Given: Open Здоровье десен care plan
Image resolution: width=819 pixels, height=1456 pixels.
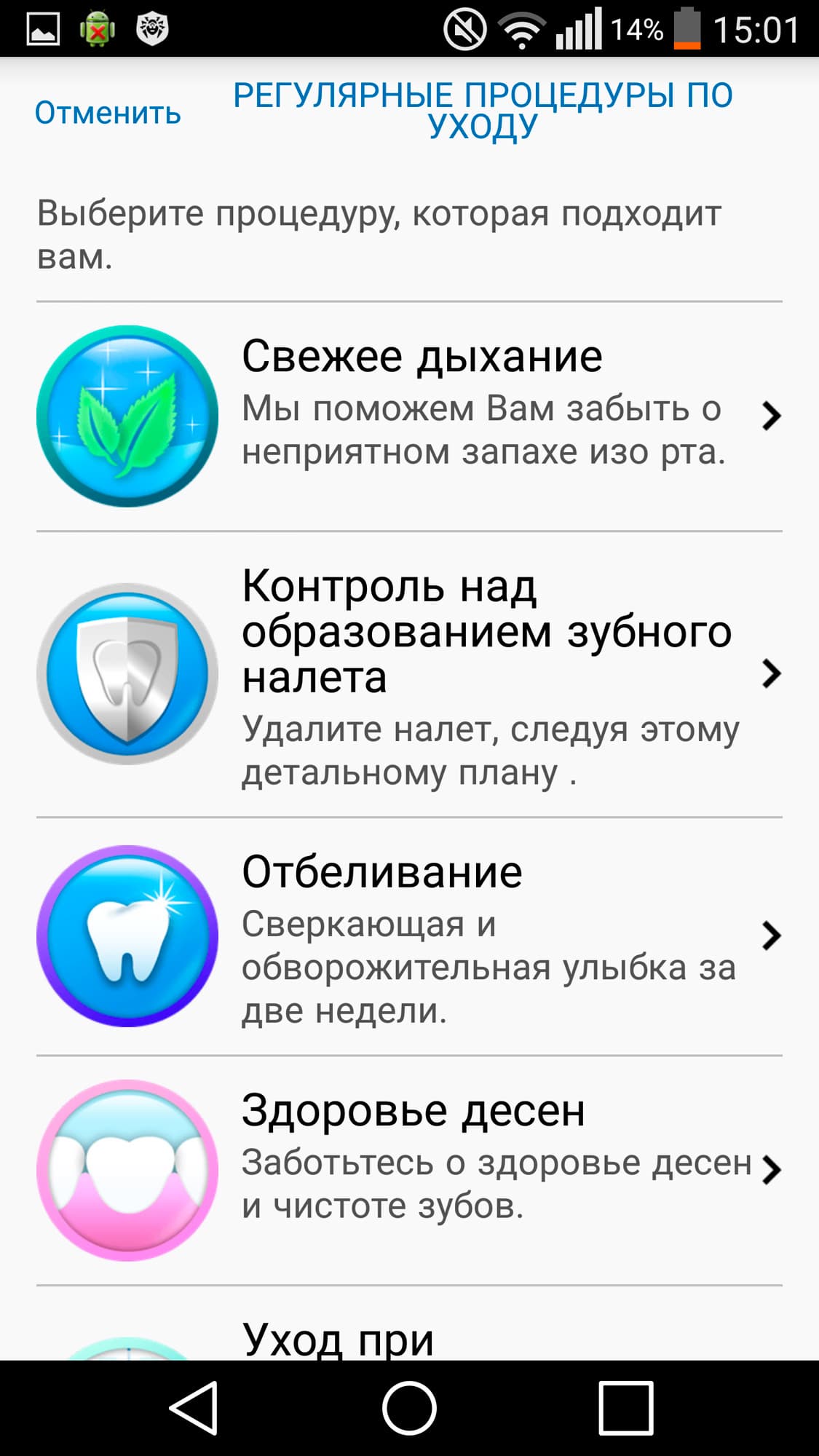Looking at the screenshot, I should [x=422, y=1170].
